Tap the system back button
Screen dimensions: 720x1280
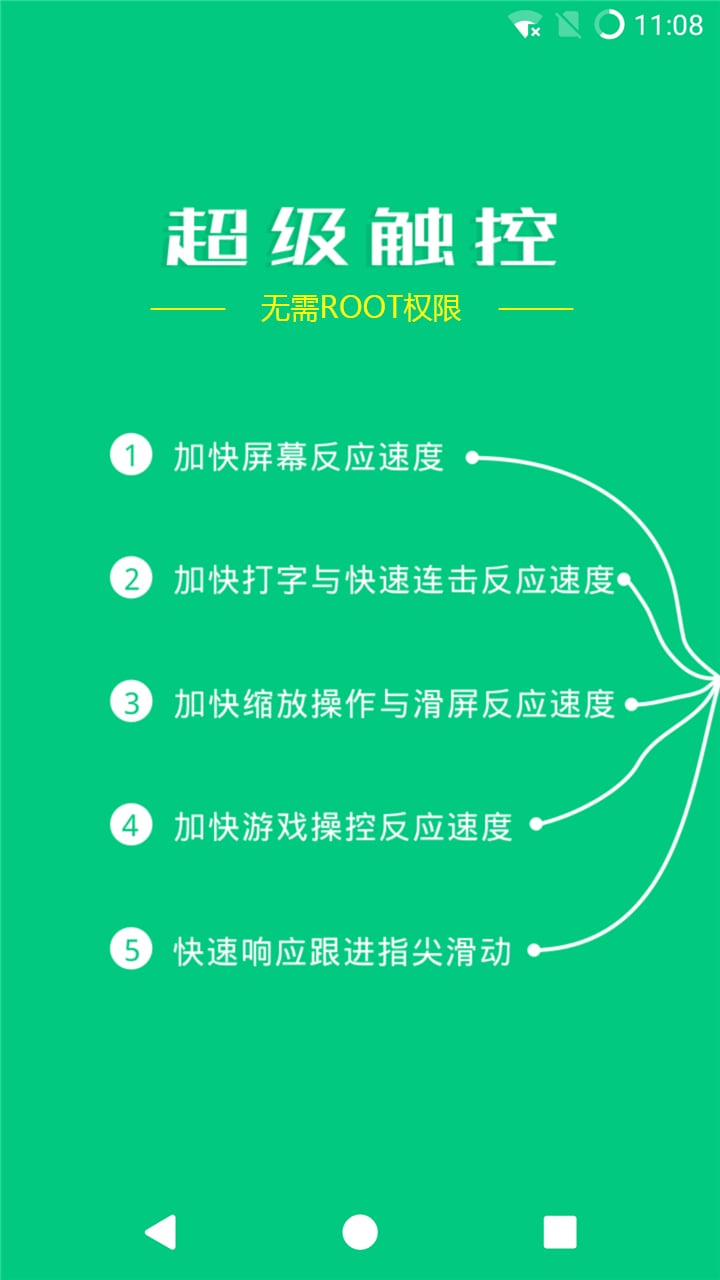point(161,1232)
